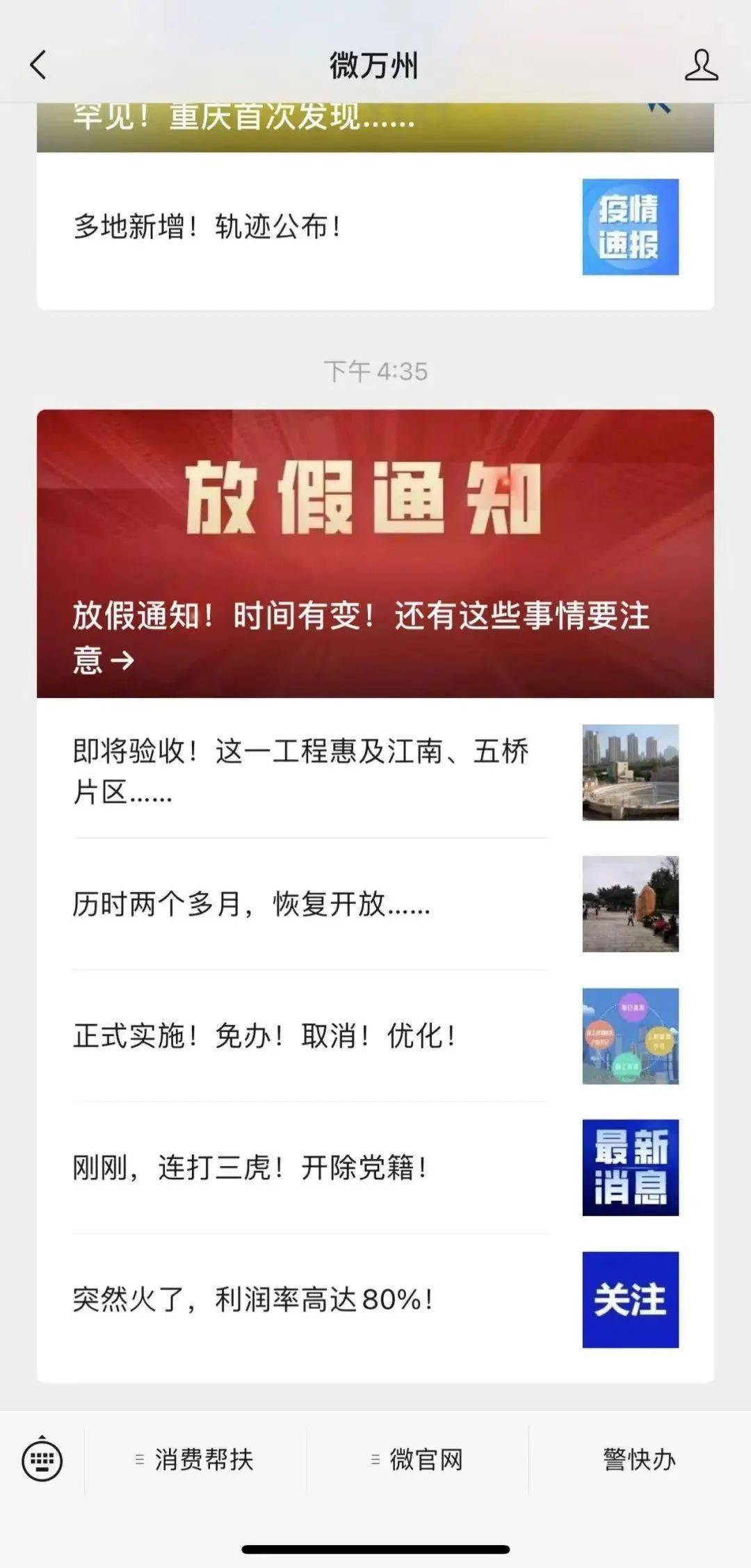The image size is (751, 1568).
Task: Read the 突然火了，利润率高达80%！ article
Action: click(253, 1300)
